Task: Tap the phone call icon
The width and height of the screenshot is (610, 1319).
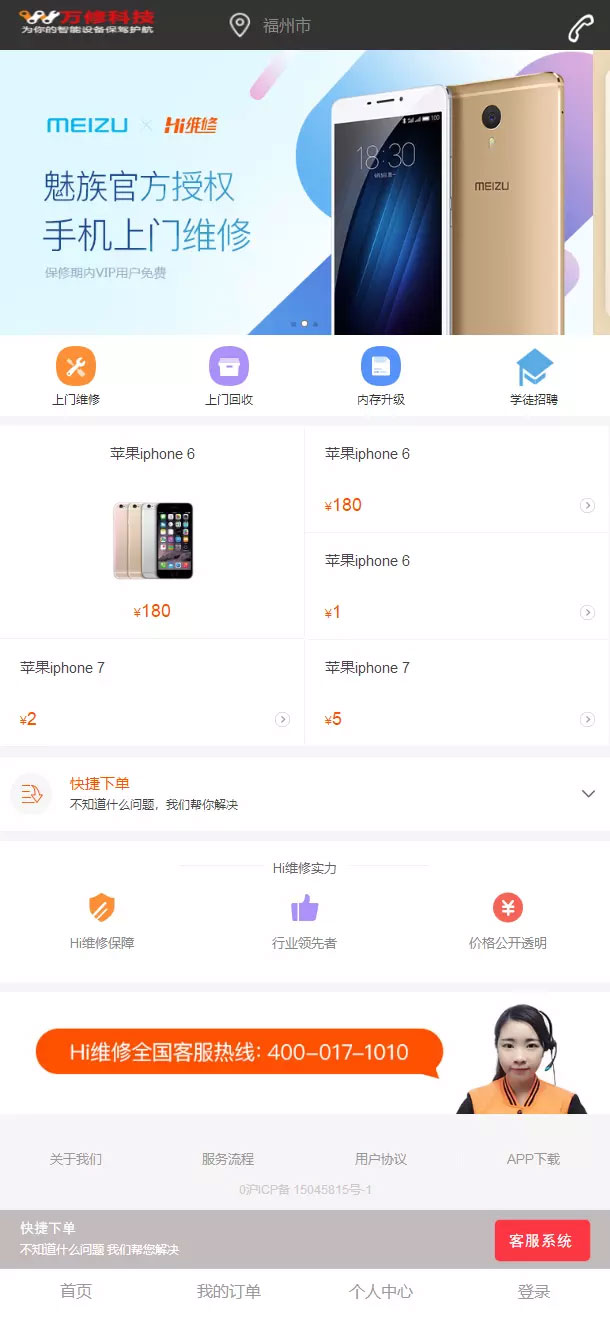Action: pyautogui.click(x=580, y=27)
